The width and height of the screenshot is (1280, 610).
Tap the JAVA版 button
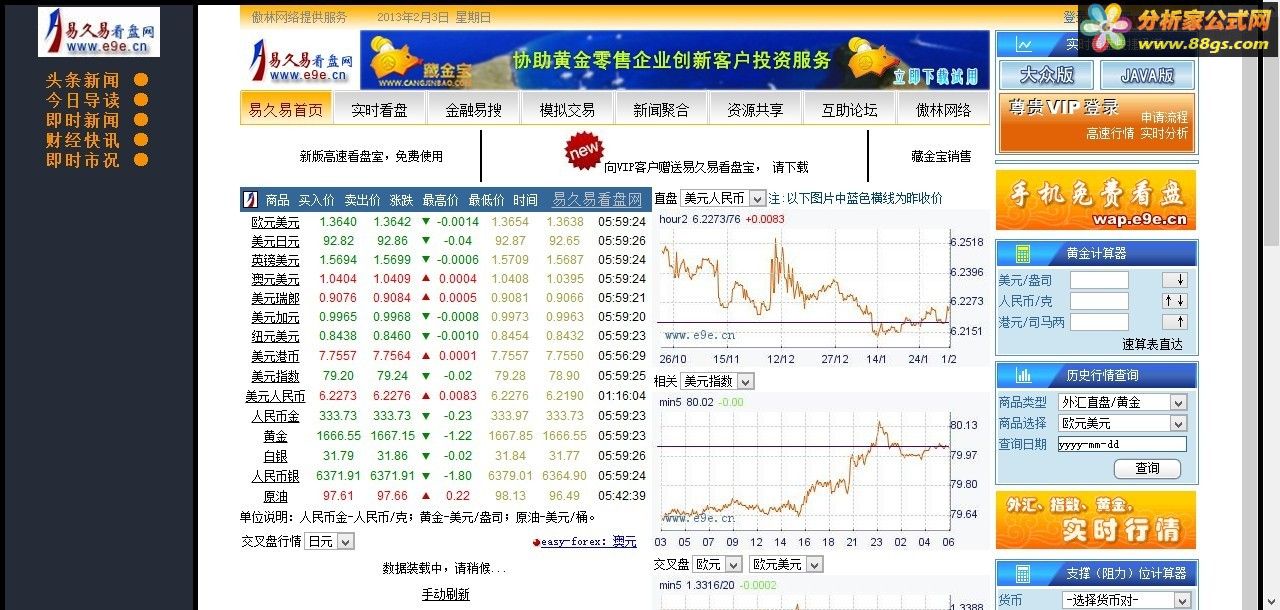[1146, 75]
